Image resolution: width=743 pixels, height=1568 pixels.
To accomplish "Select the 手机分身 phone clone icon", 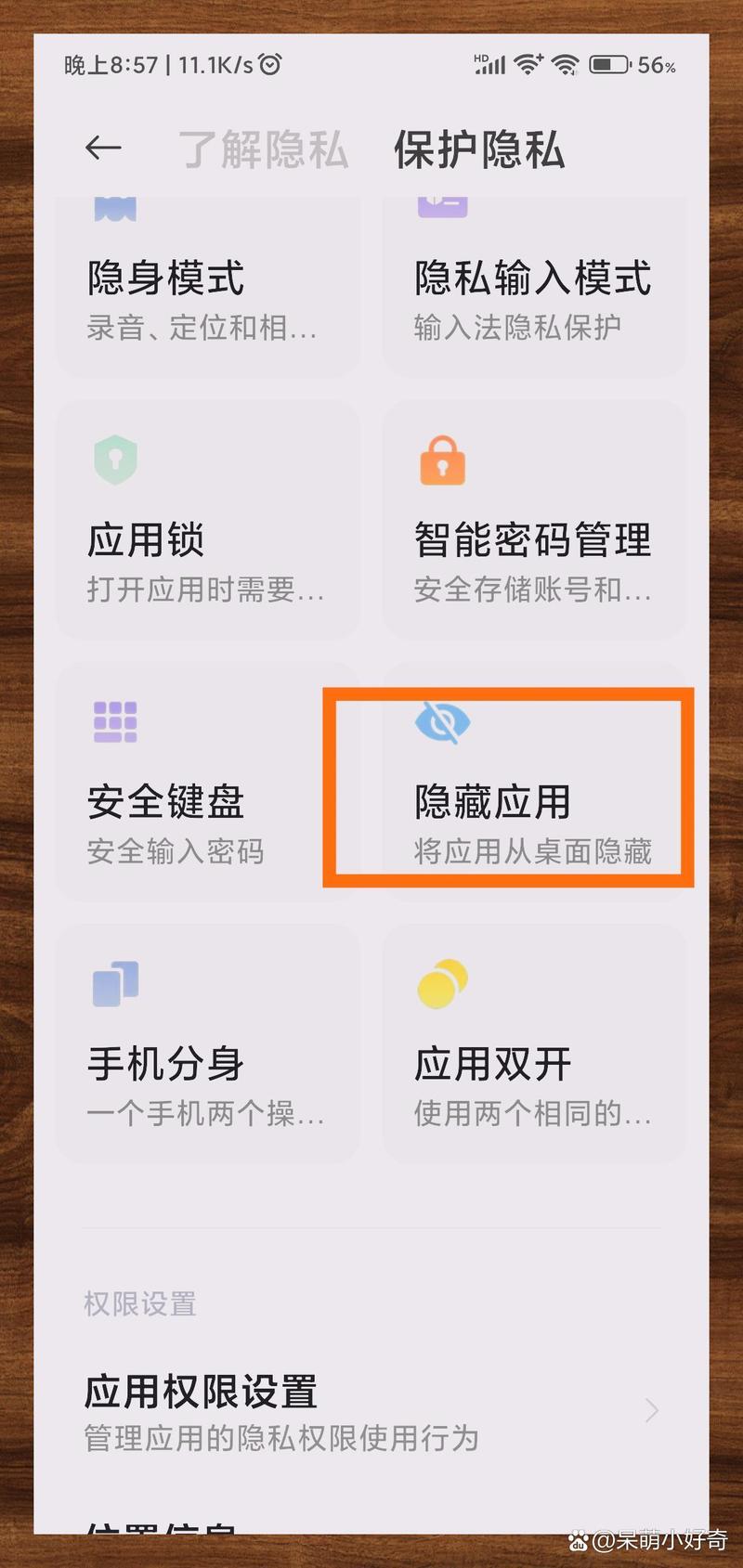I will tap(115, 984).
